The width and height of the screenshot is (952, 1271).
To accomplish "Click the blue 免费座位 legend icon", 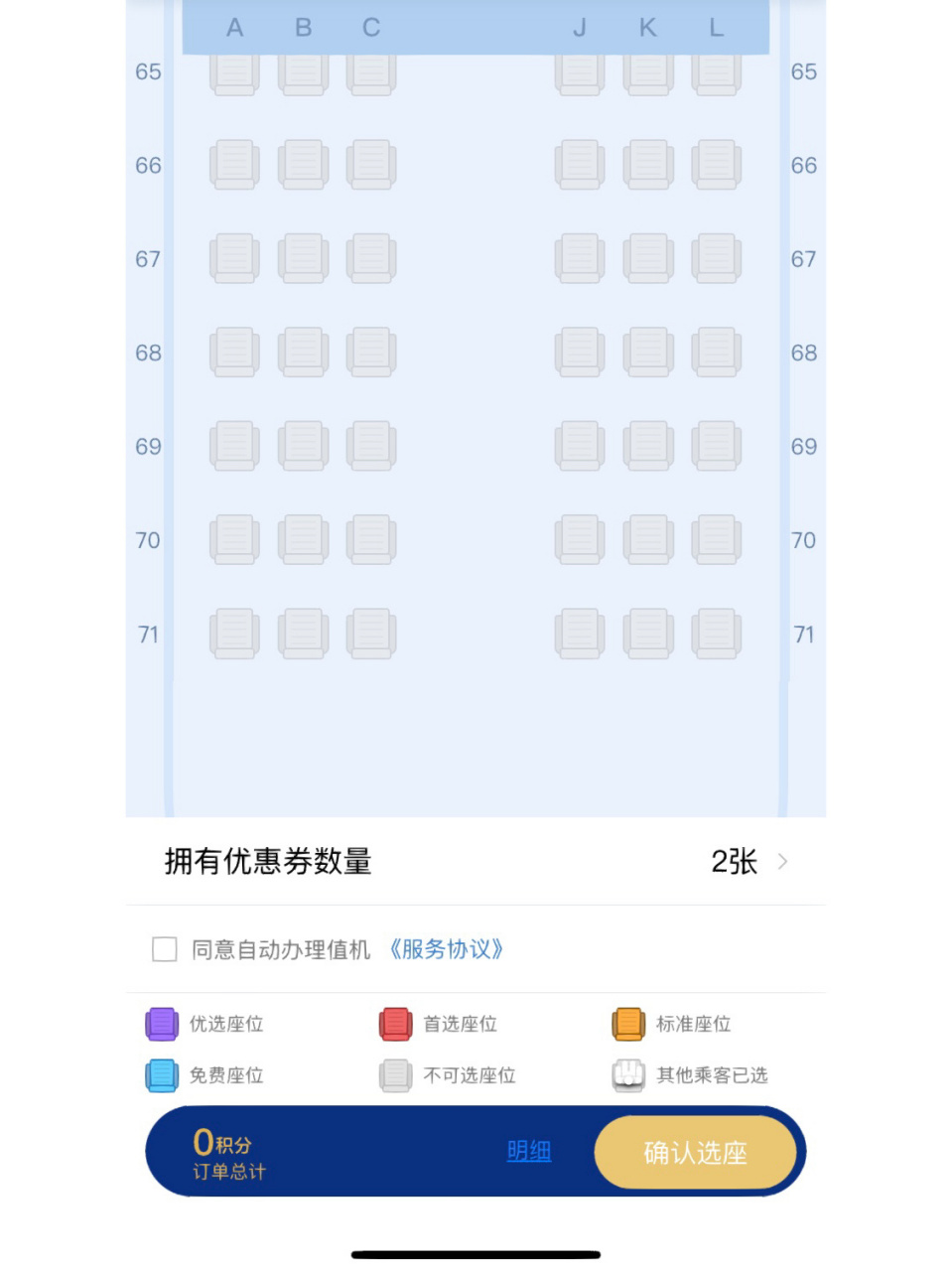I will pos(161,1075).
